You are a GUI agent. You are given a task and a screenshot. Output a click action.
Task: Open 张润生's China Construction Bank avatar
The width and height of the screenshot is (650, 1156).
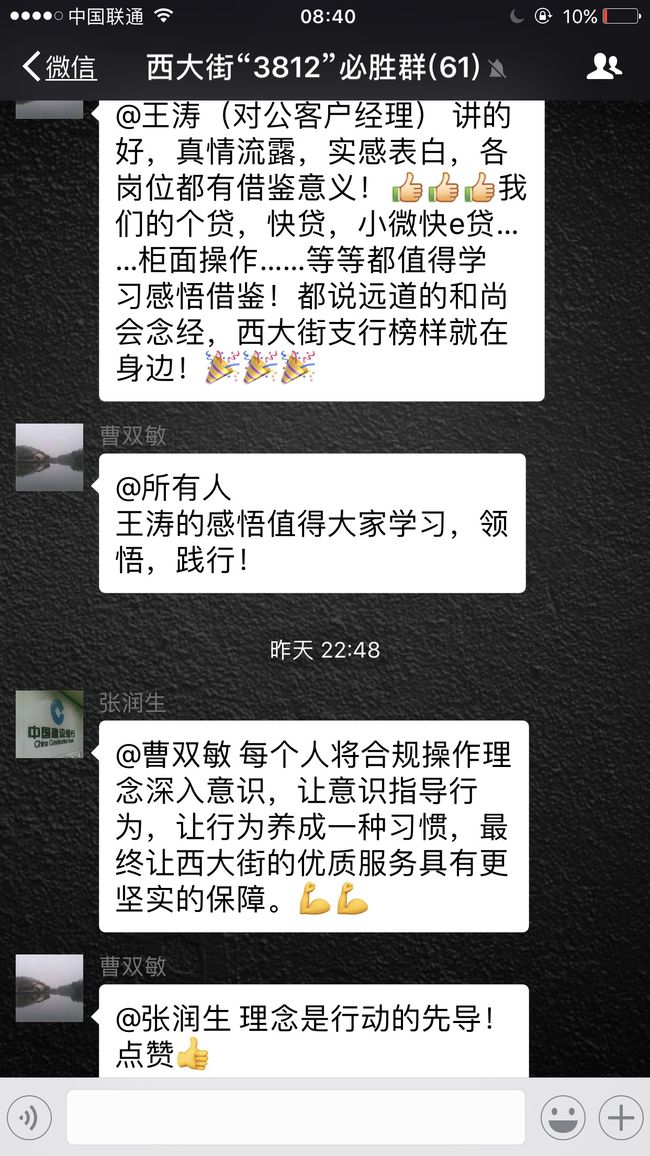coord(49,724)
